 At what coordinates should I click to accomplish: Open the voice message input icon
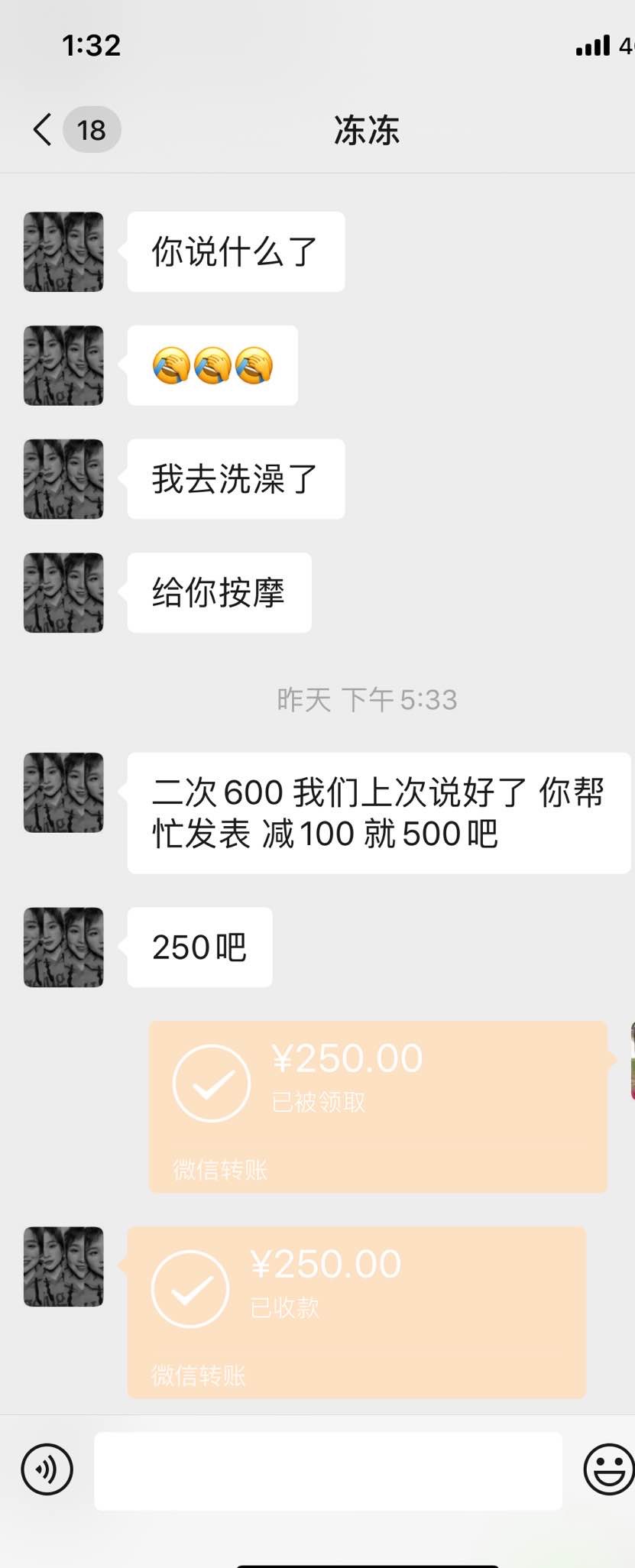(x=47, y=1469)
